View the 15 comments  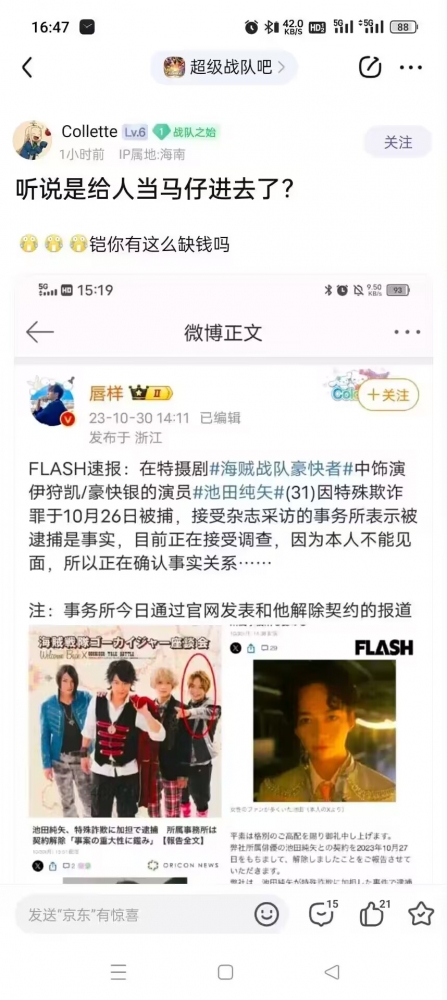321,914
